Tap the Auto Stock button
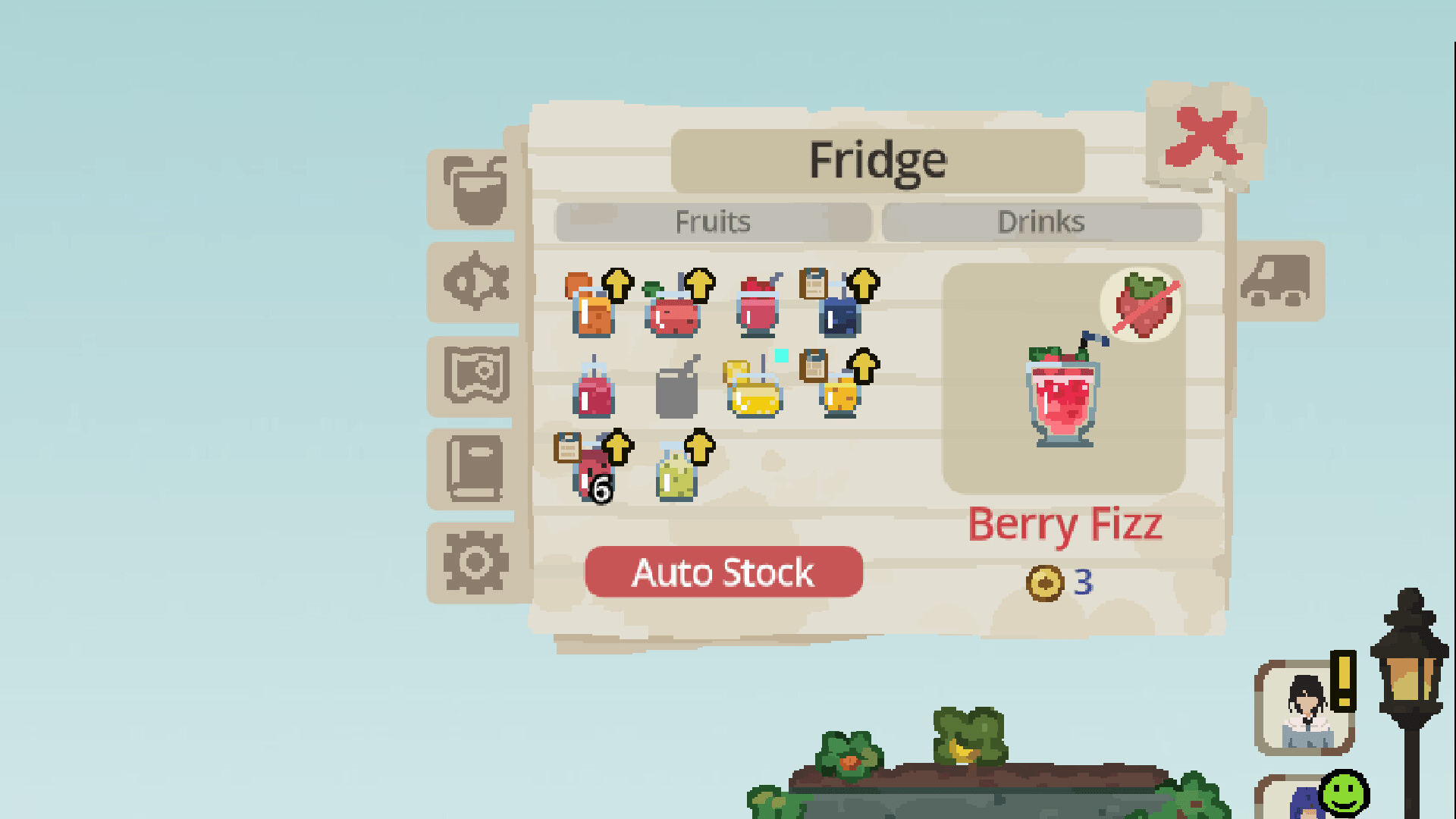 (723, 573)
